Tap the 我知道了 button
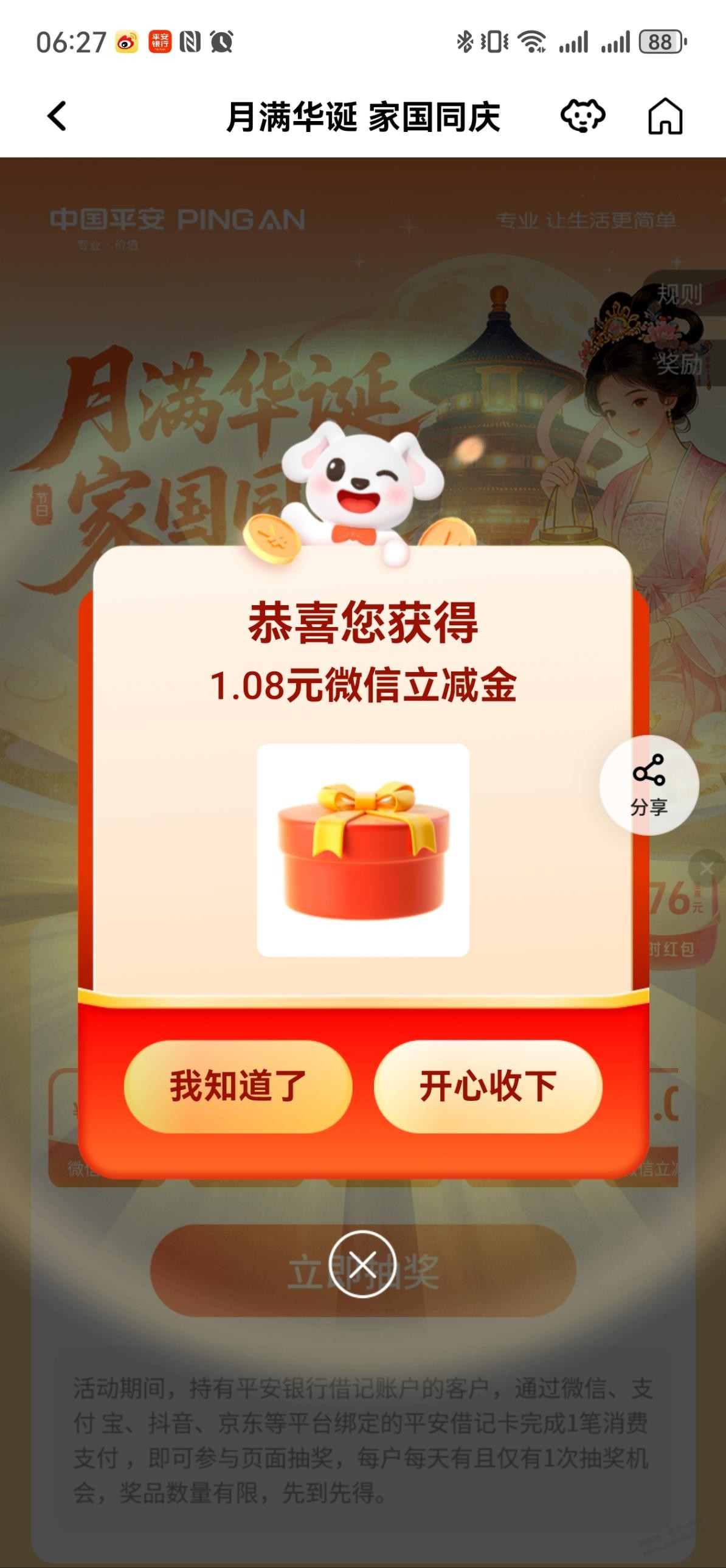This screenshot has width=726, height=1568. click(238, 1086)
